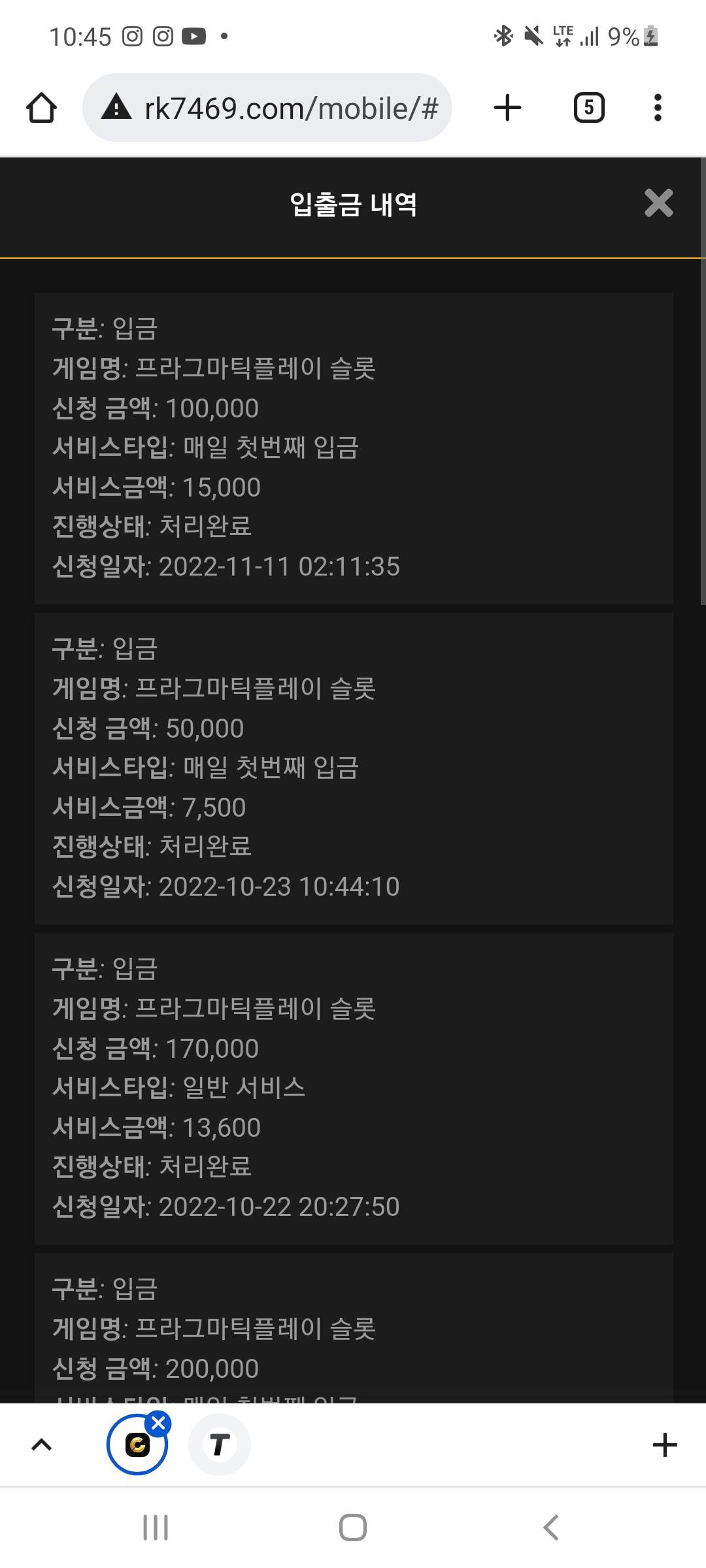Switch to the tab with the T icon
706x1568 pixels.
[219, 1445]
